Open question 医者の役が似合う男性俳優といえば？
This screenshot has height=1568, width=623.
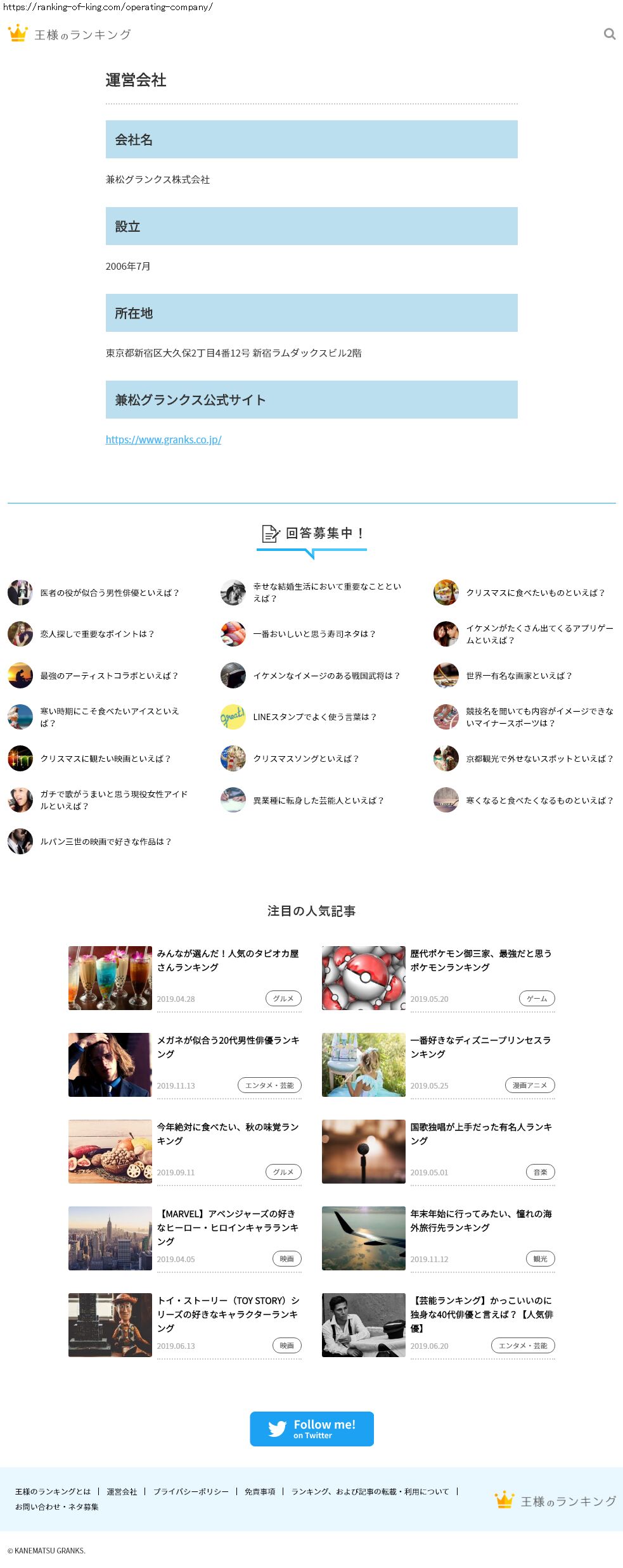[109, 593]
